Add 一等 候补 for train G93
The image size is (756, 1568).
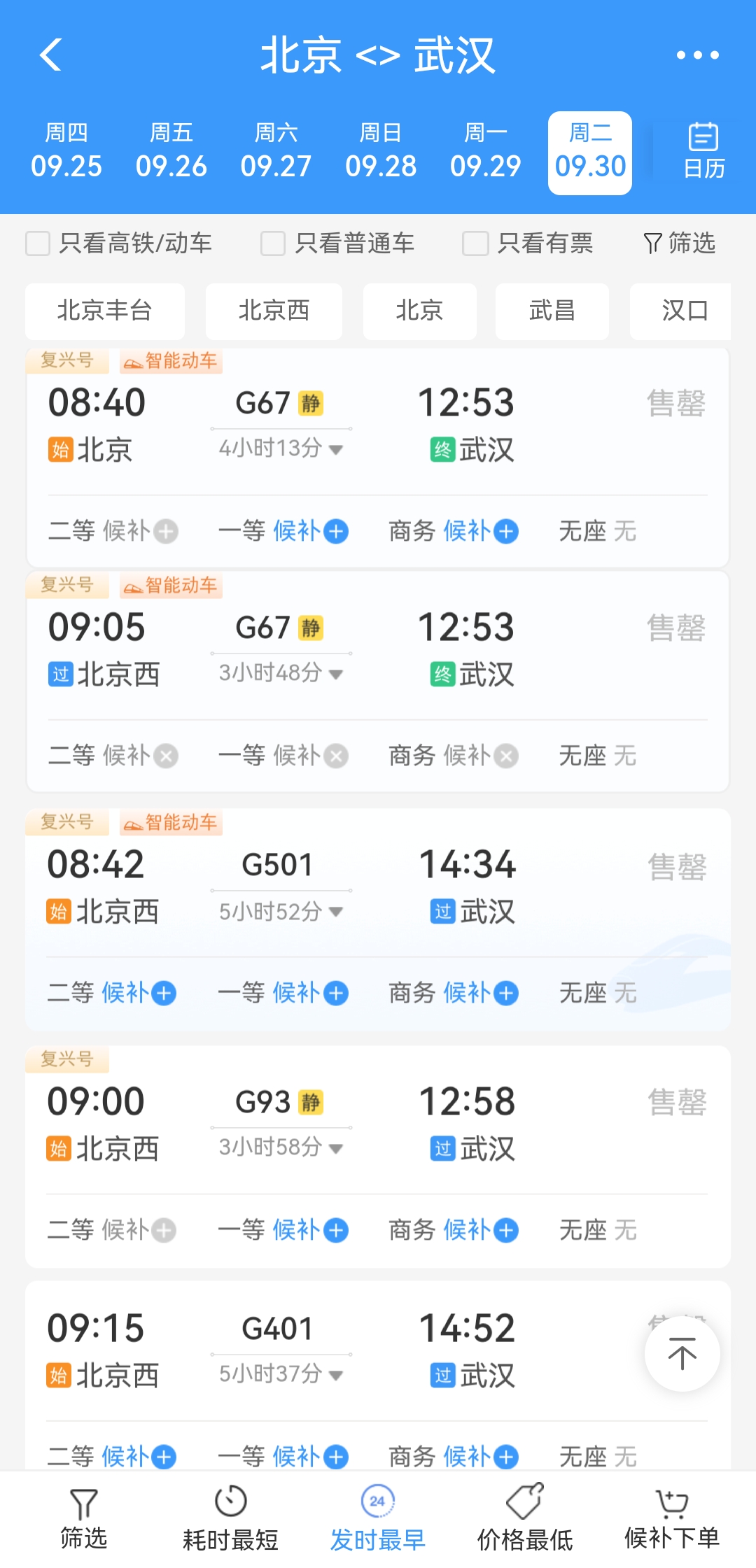(x=335, y=1230)
